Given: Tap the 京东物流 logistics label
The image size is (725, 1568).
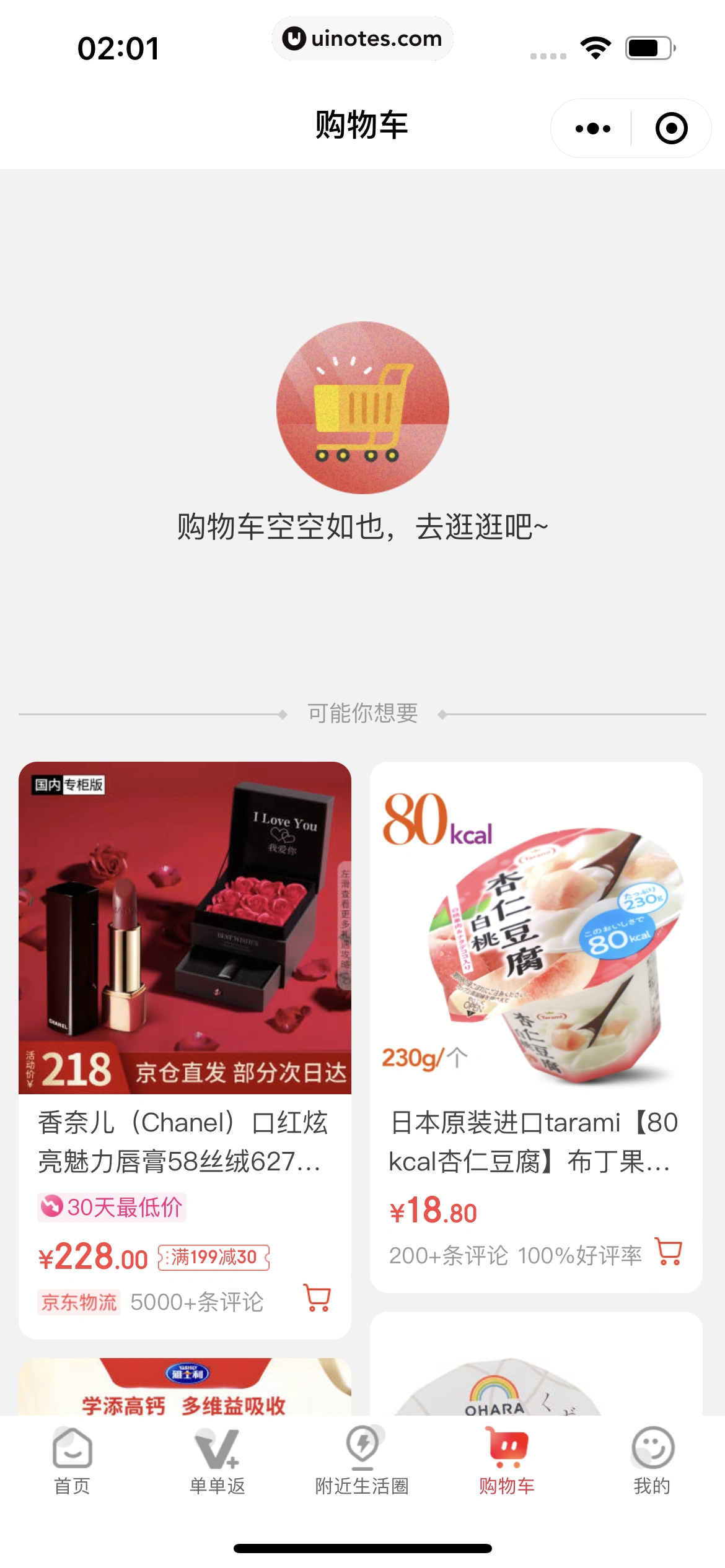Looking at the screenshot, I should pyautogui.click(x=78, y=1302).
